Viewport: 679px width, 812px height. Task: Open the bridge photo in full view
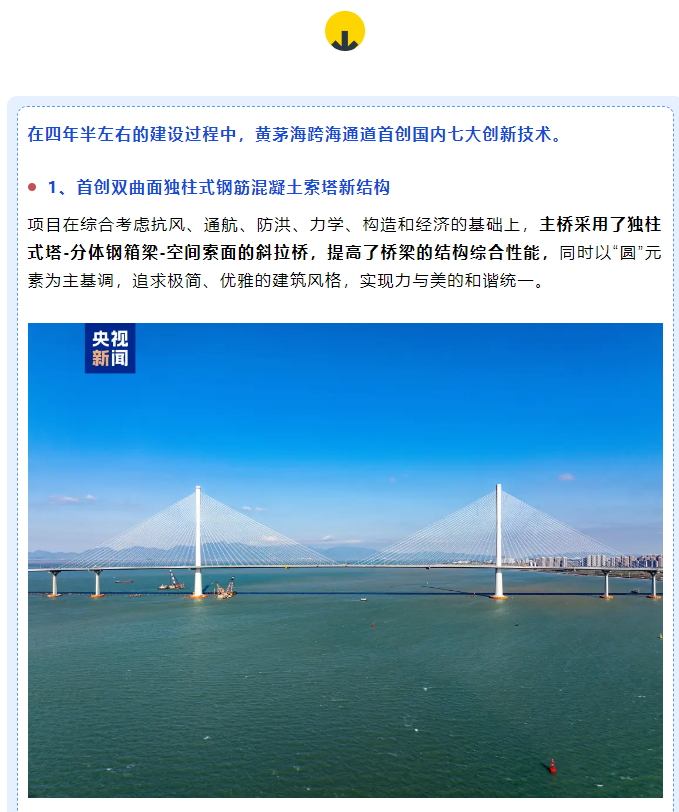(x=345, y=560)
